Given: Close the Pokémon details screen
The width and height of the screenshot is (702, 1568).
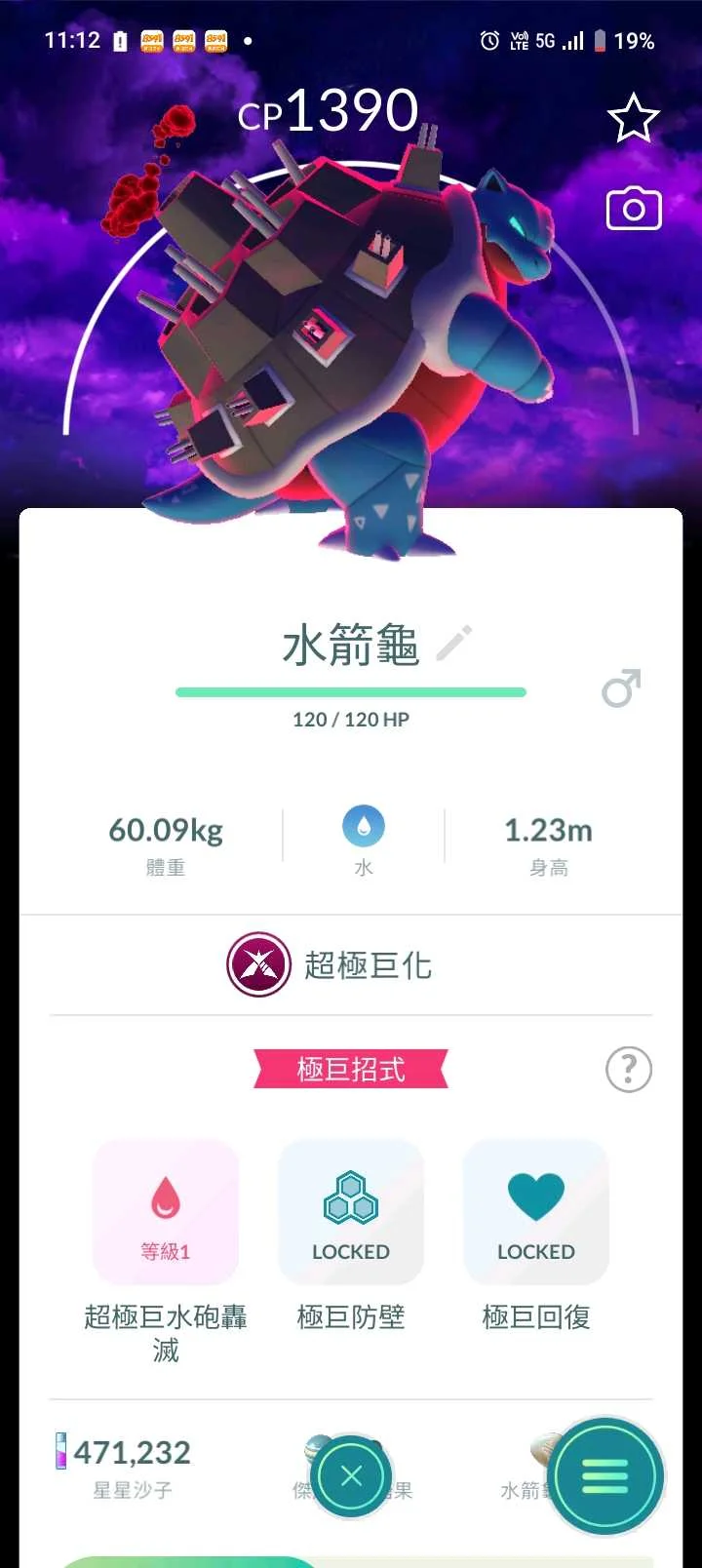Looking at the screenshot, I should [351, 1475].
